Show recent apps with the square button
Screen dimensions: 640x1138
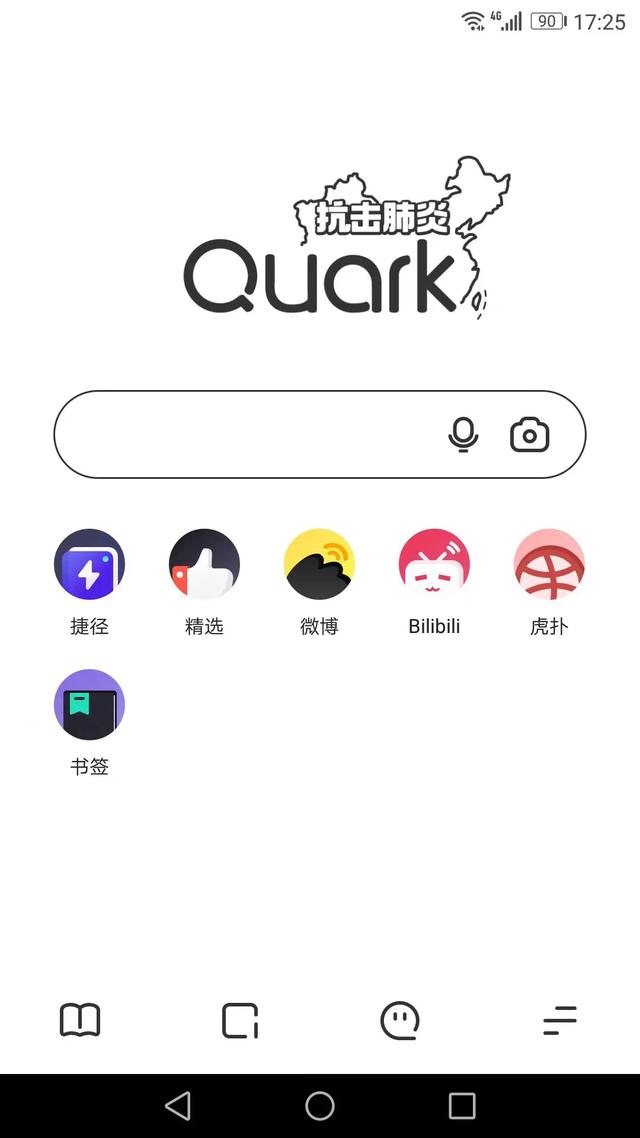pyautogui.click(x=462, y=1106)
